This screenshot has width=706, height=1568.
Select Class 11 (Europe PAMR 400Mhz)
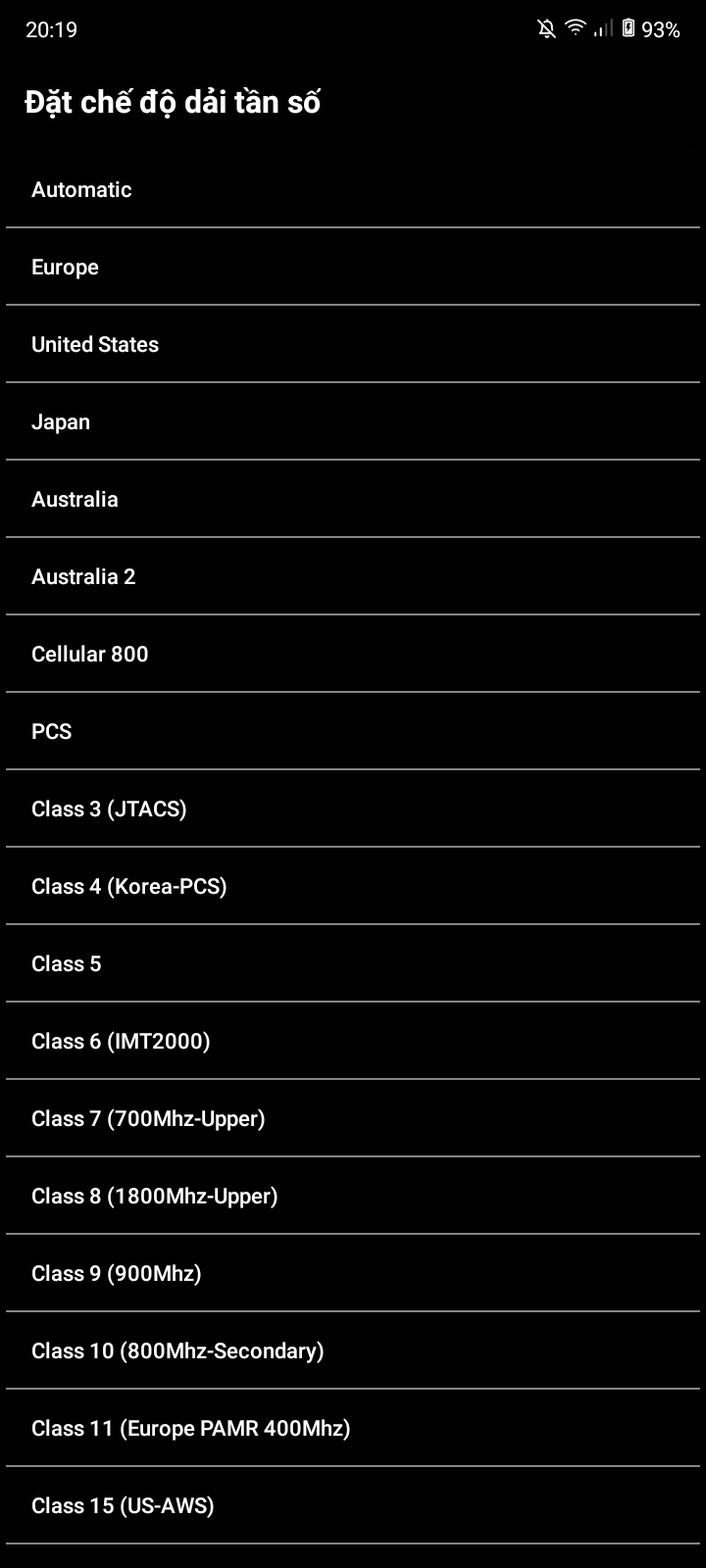(x=191, y=1429)
